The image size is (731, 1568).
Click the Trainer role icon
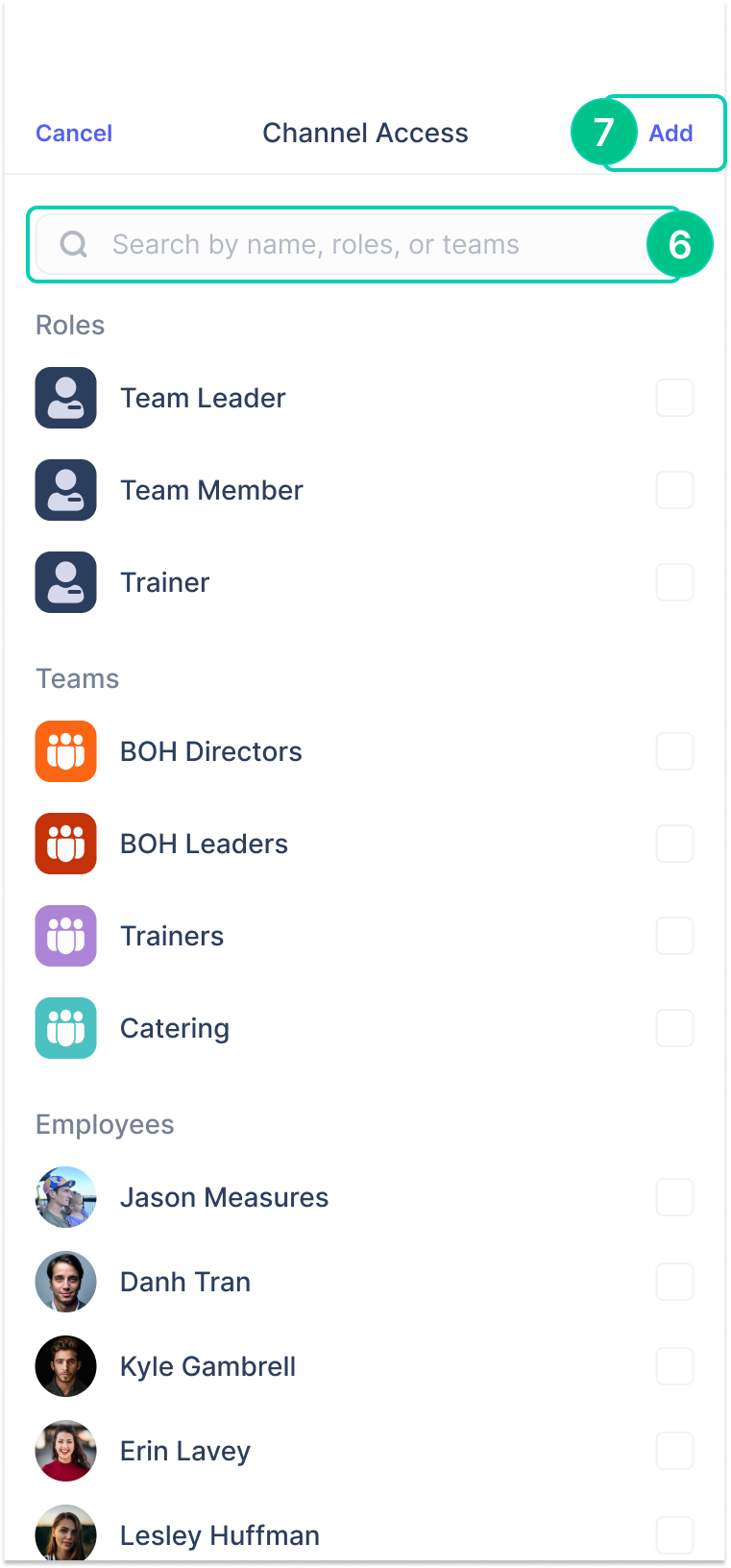coord(65,582)
